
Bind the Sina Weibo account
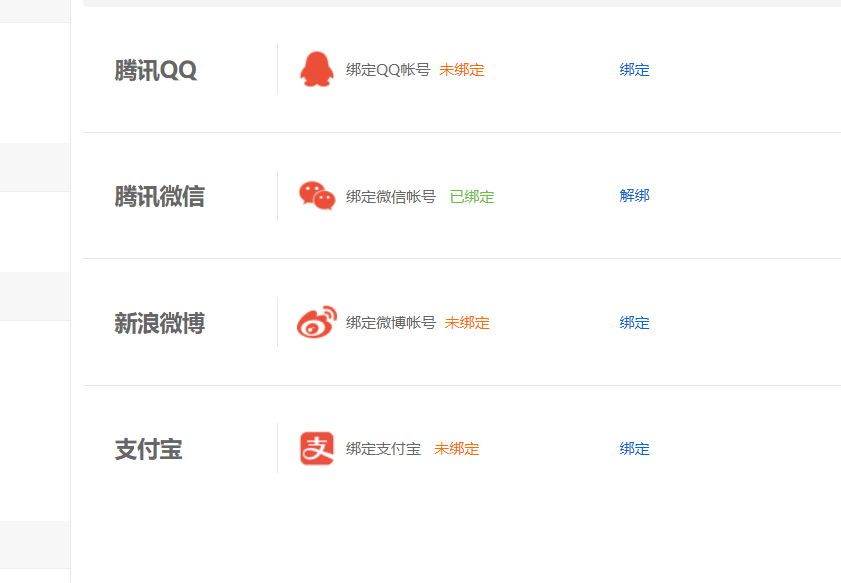[634, 323]
